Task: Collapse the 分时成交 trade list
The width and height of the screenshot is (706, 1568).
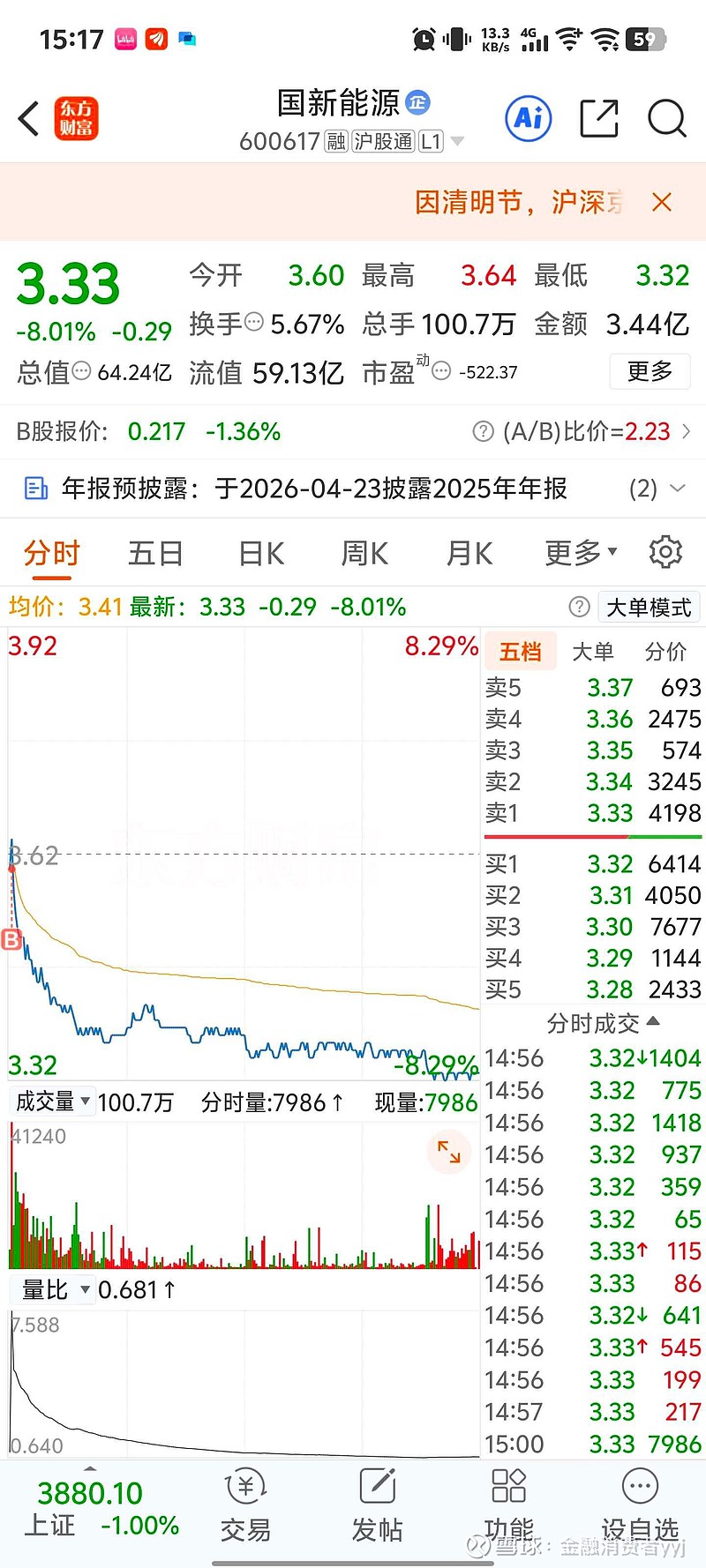Action: pos(651,1023)
